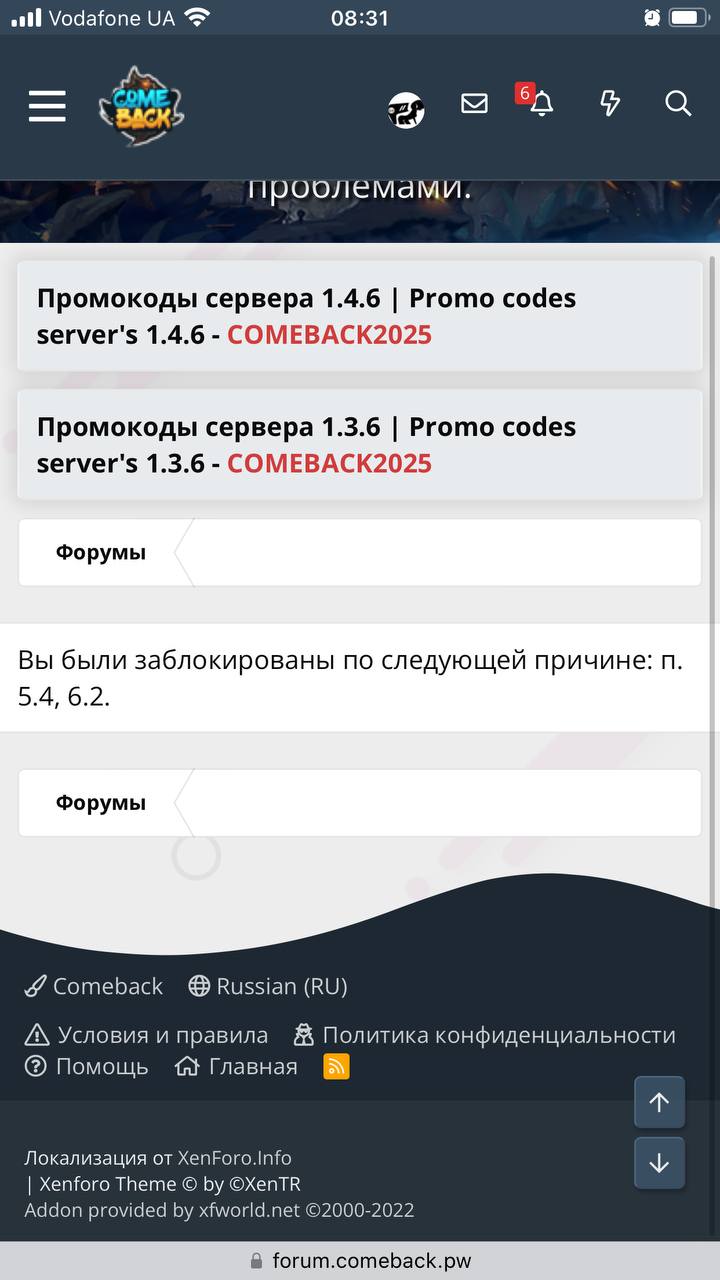Open the notifications bell
Screen dimensions: 720x1280
click(x=541, y=103)
